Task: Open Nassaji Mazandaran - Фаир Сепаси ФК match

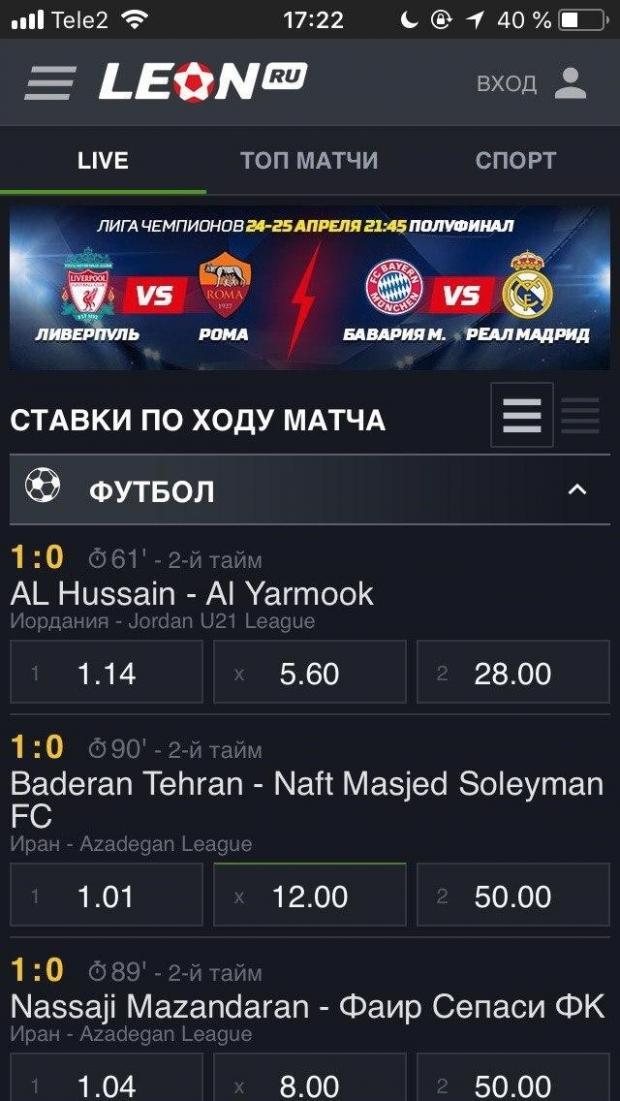Action: click(306, 1007)
